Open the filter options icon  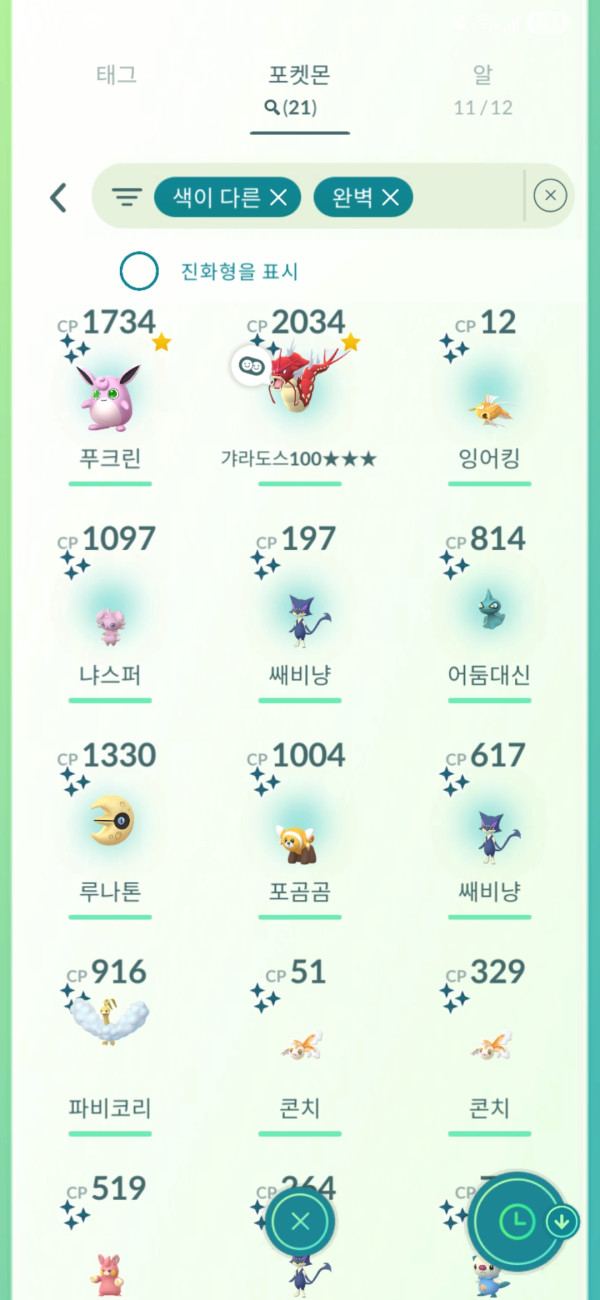126,197
